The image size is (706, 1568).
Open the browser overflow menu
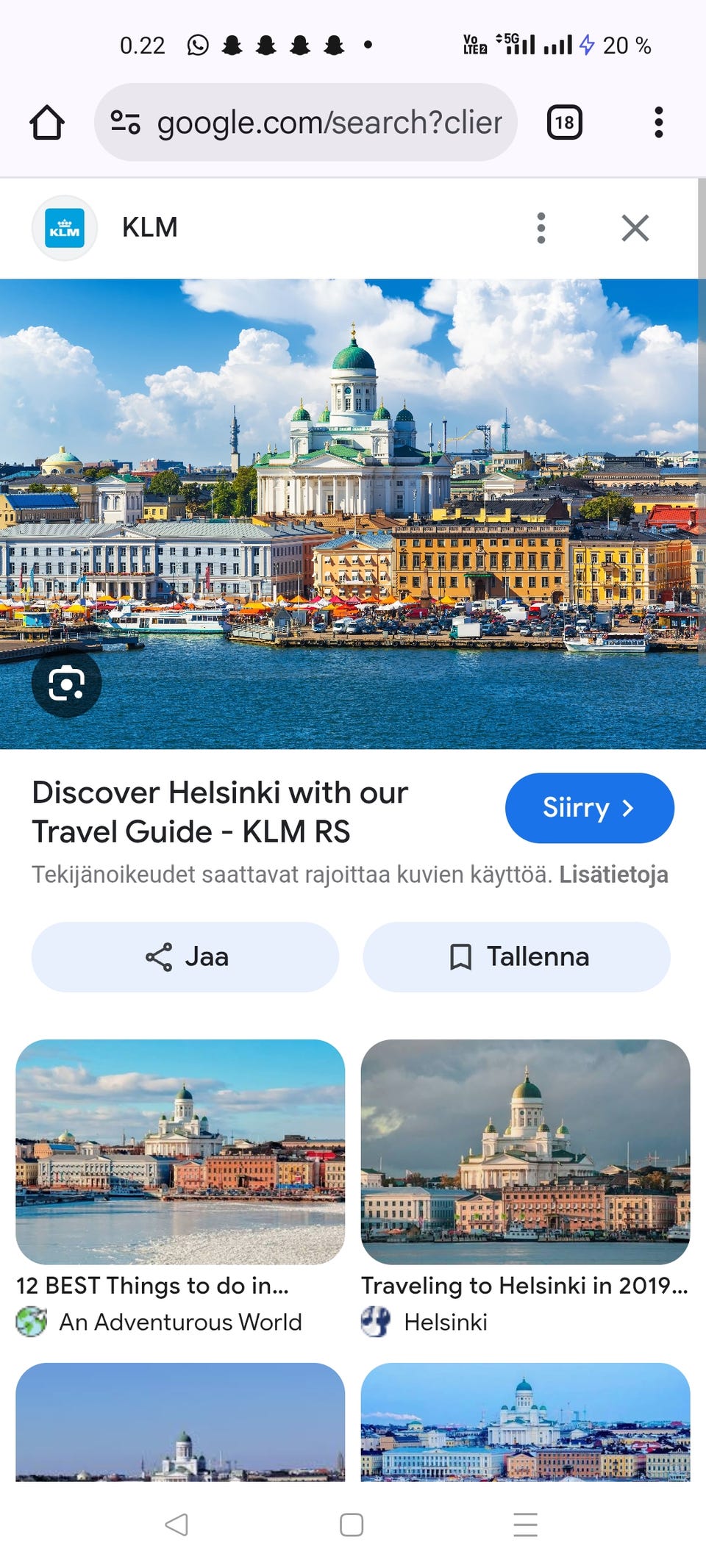(657, 122)
